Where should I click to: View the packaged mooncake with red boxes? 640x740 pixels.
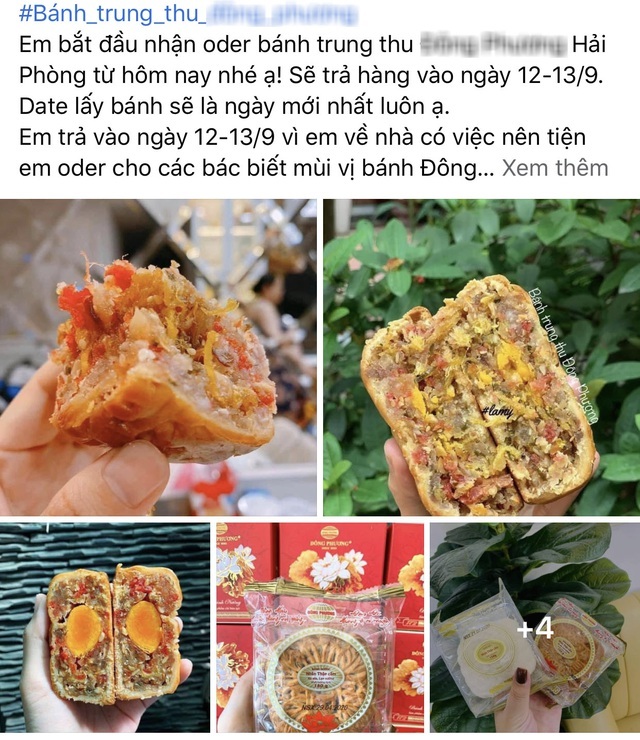[x=320, y=628]
